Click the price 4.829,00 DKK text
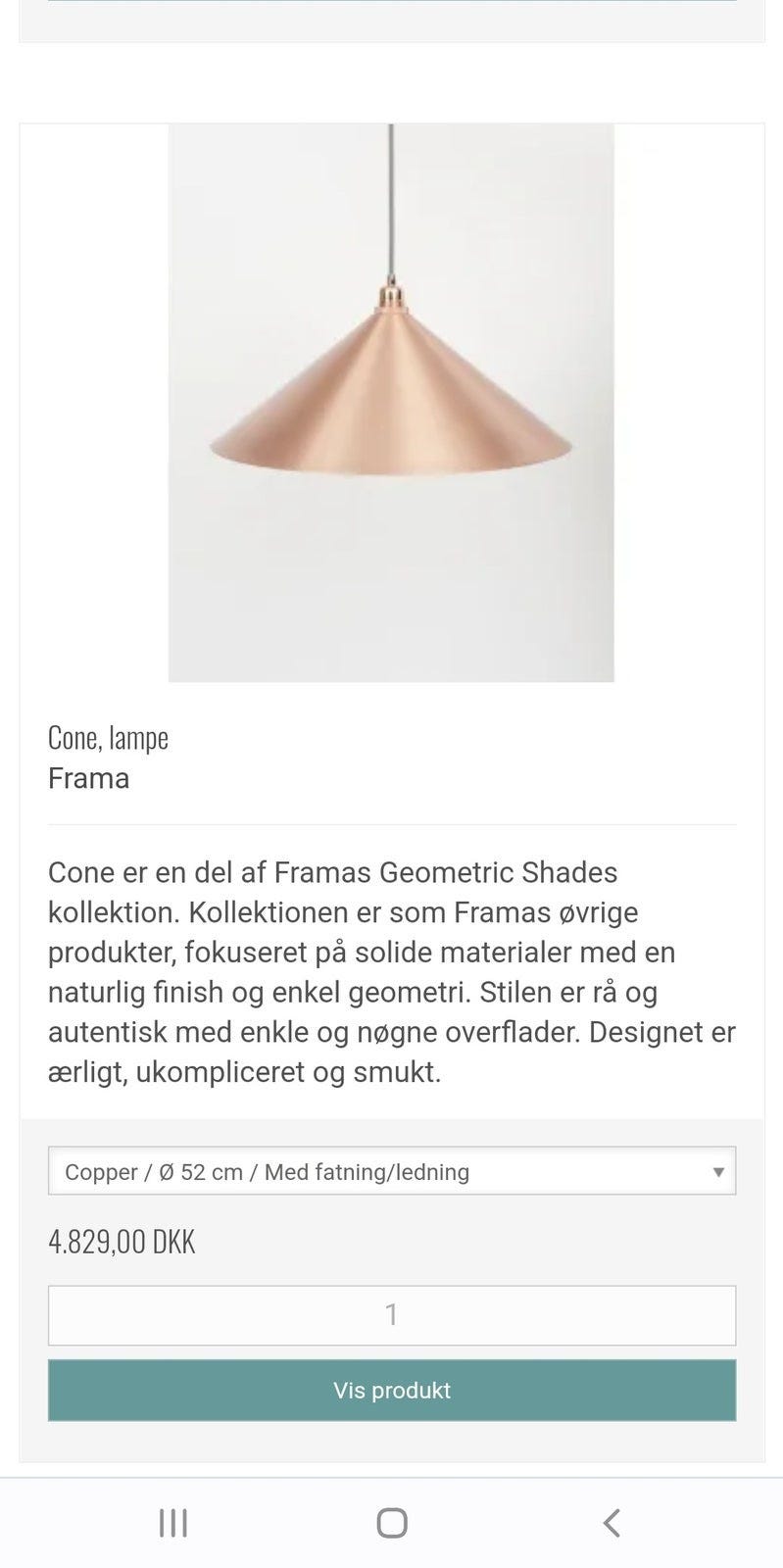The width and height of the screenshot is (783, 1568). tap(122, 1241)
